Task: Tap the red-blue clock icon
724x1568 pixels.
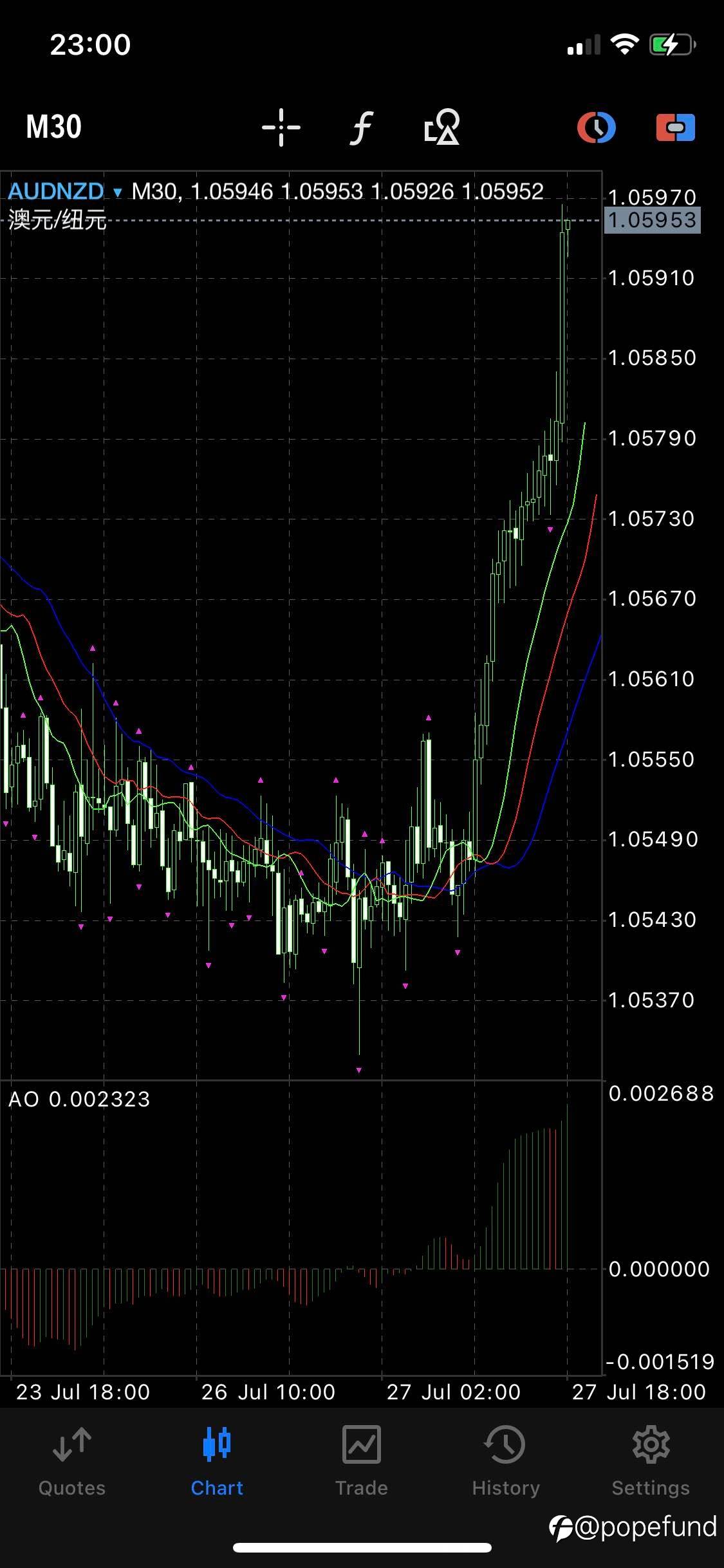Action: [596, 127]
